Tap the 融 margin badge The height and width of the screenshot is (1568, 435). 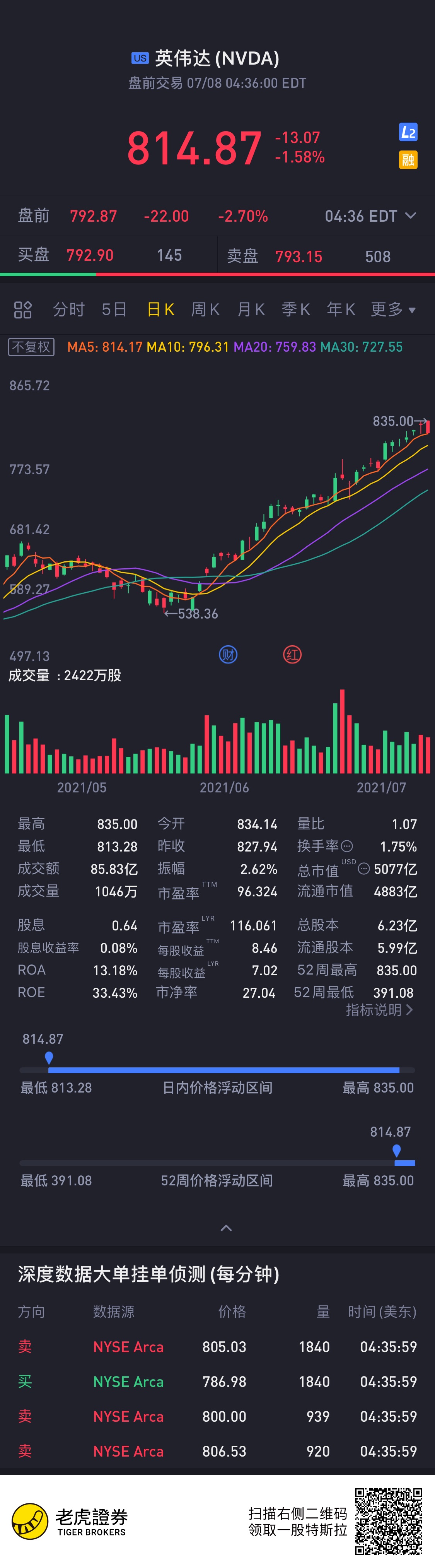(408, 159)
